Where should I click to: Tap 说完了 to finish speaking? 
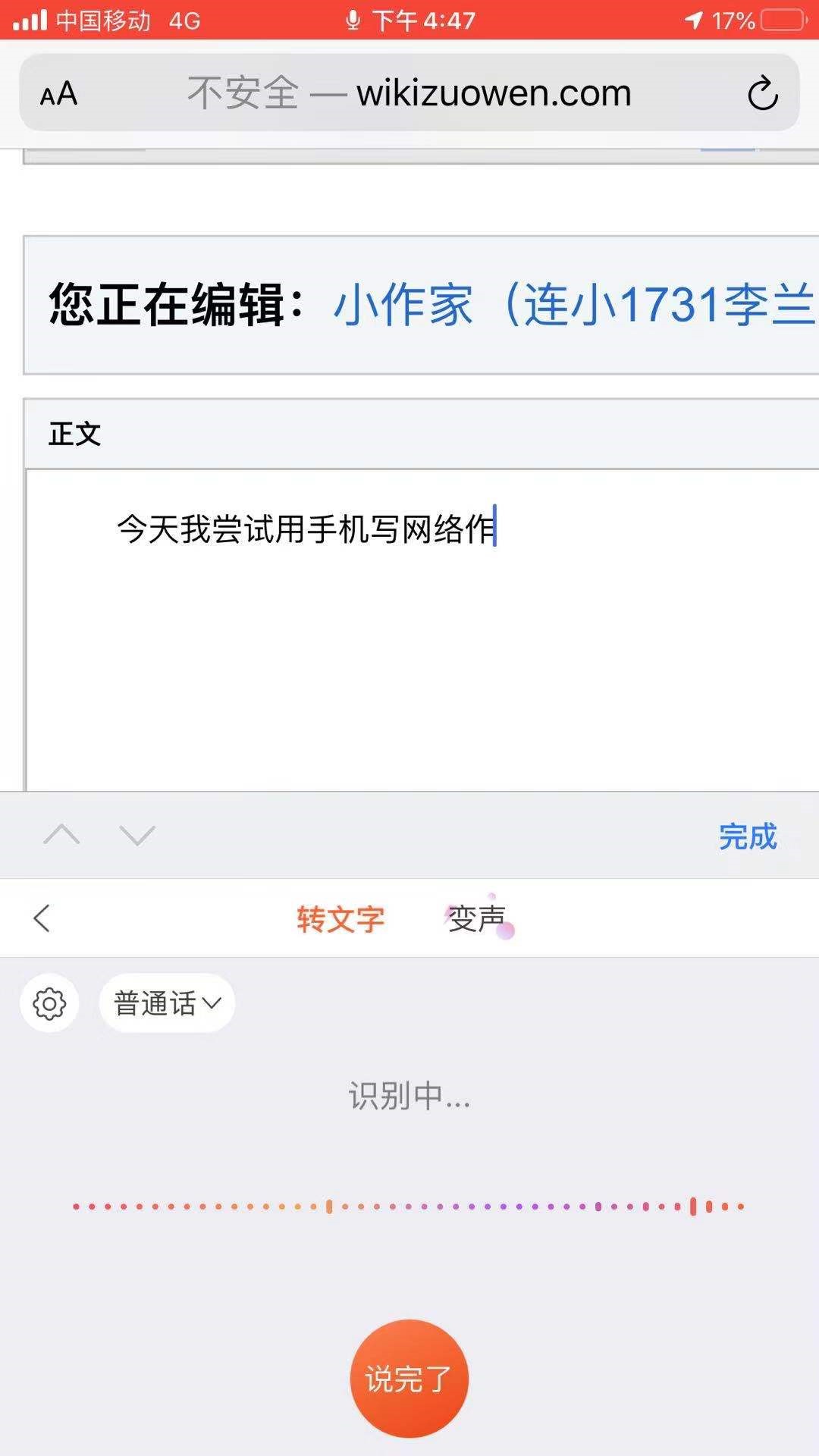coord(409,1379)
